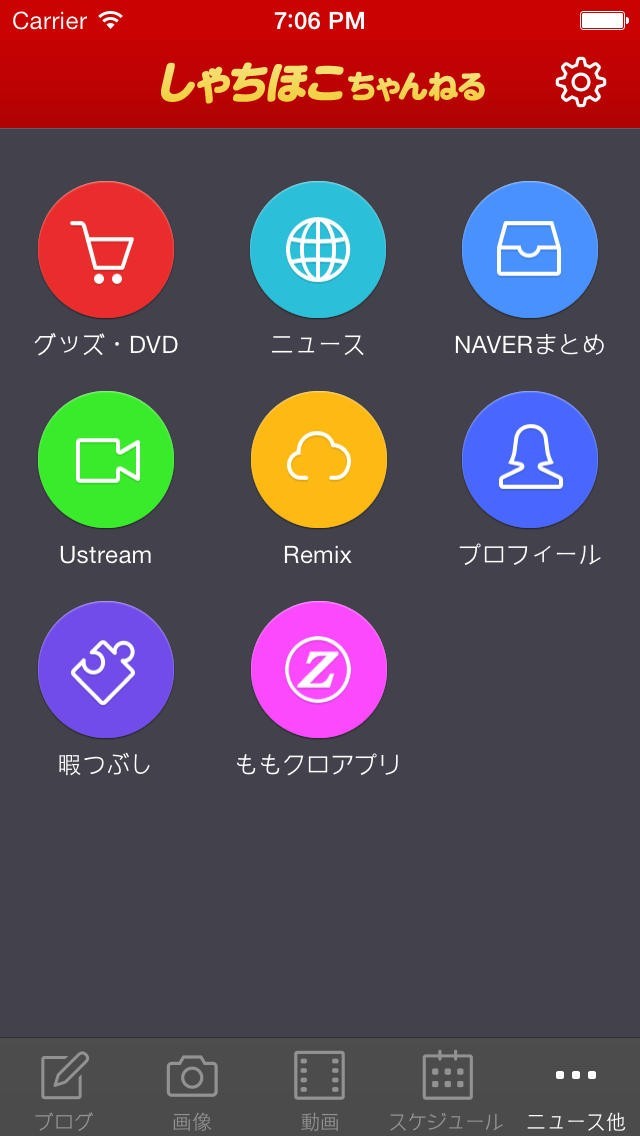View プロフィール page
This screenshot has height=1136, width=640.
coord(529,460)
